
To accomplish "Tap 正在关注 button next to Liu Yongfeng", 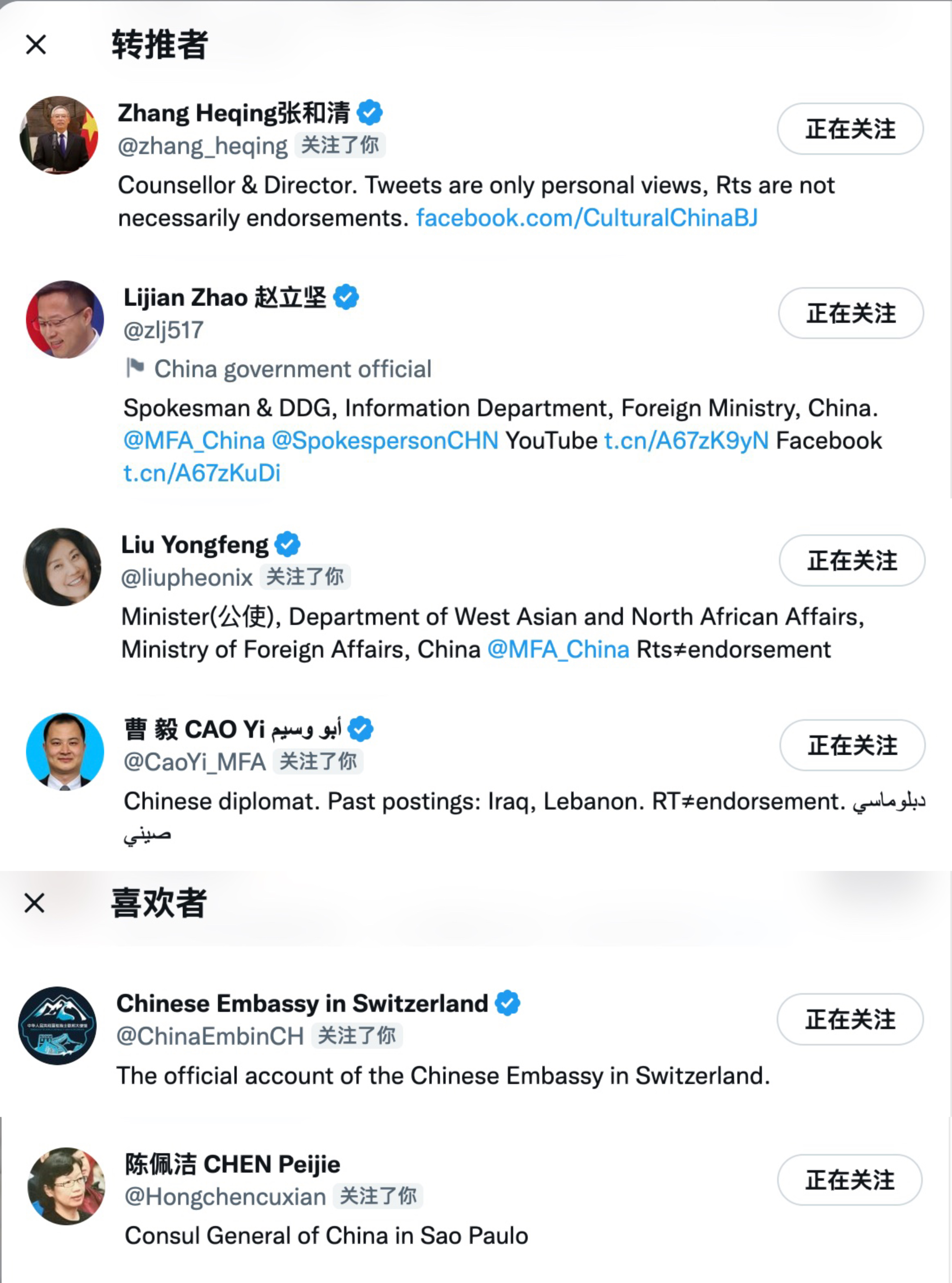I will [x=852, y=560].
